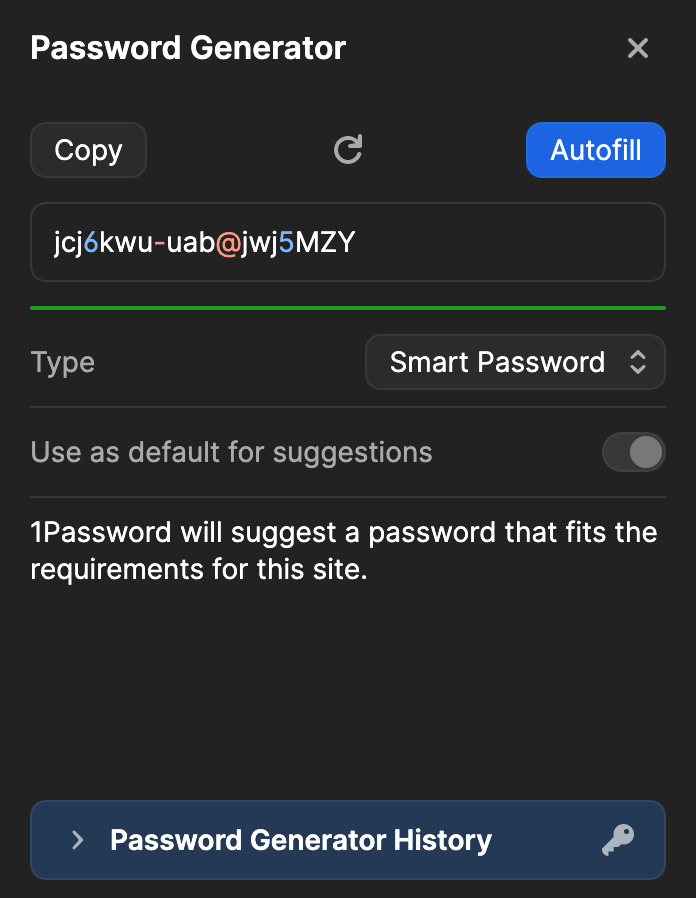Copy the generated password
The width and height of the screenshot is (696, 898).
89,150
